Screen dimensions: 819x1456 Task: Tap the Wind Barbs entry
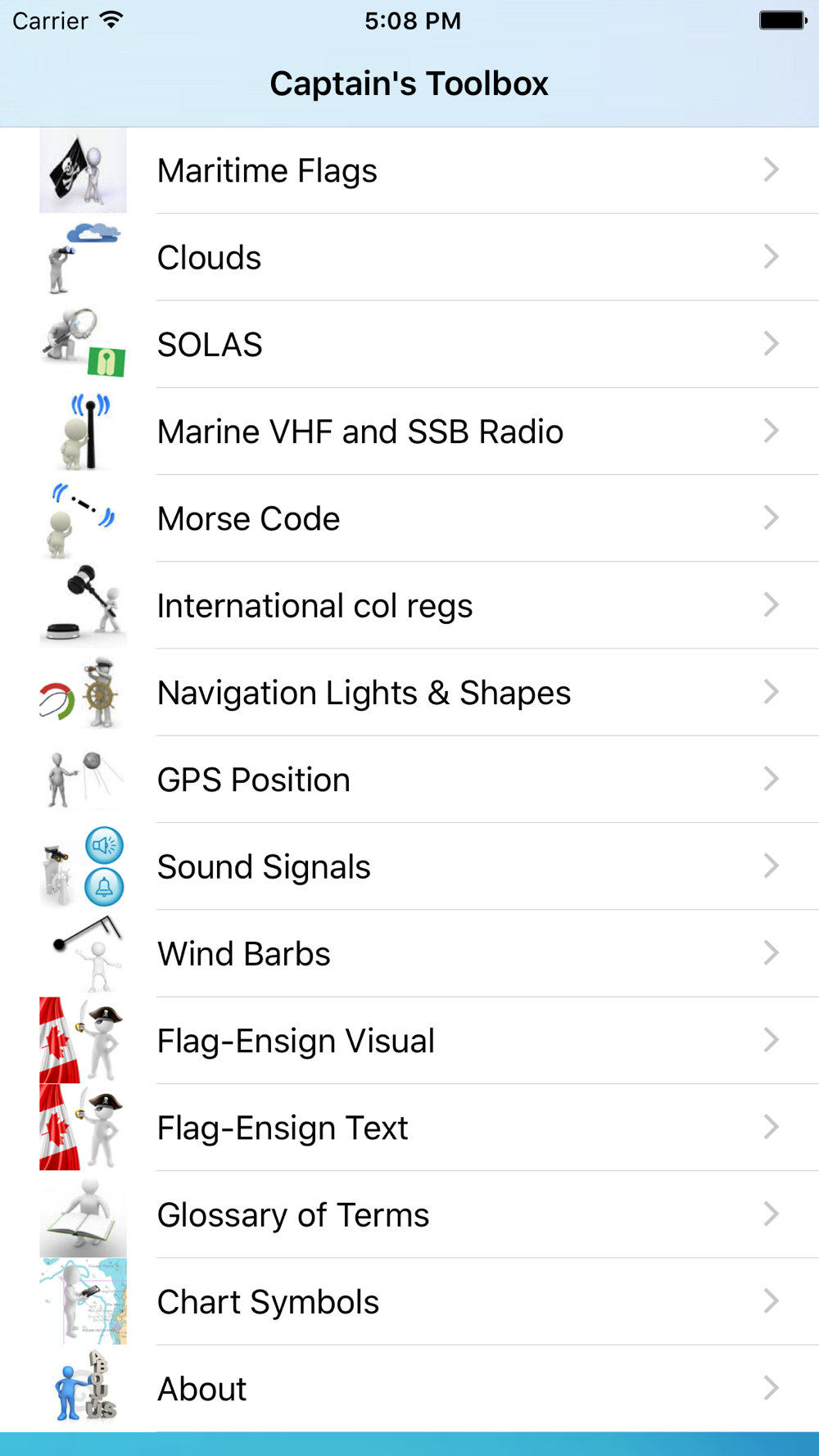pos(409,953)
